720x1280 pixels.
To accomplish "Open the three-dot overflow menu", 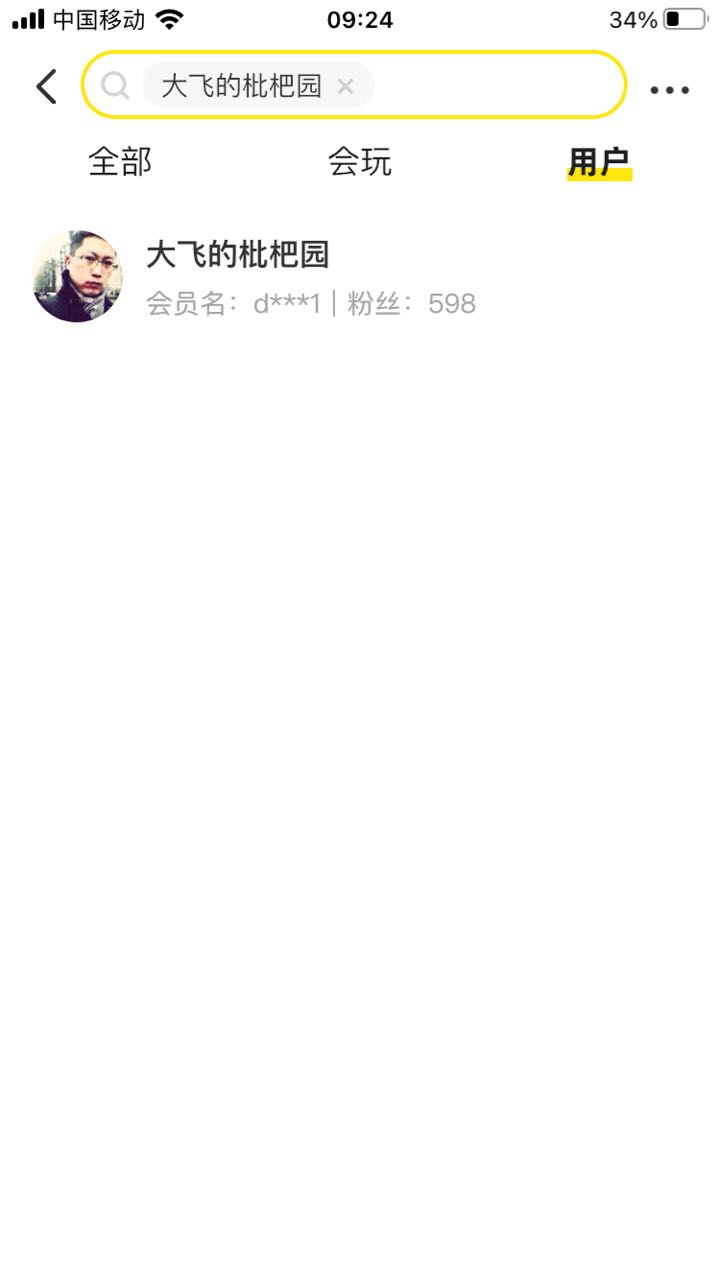I will (x=669, y=90).
